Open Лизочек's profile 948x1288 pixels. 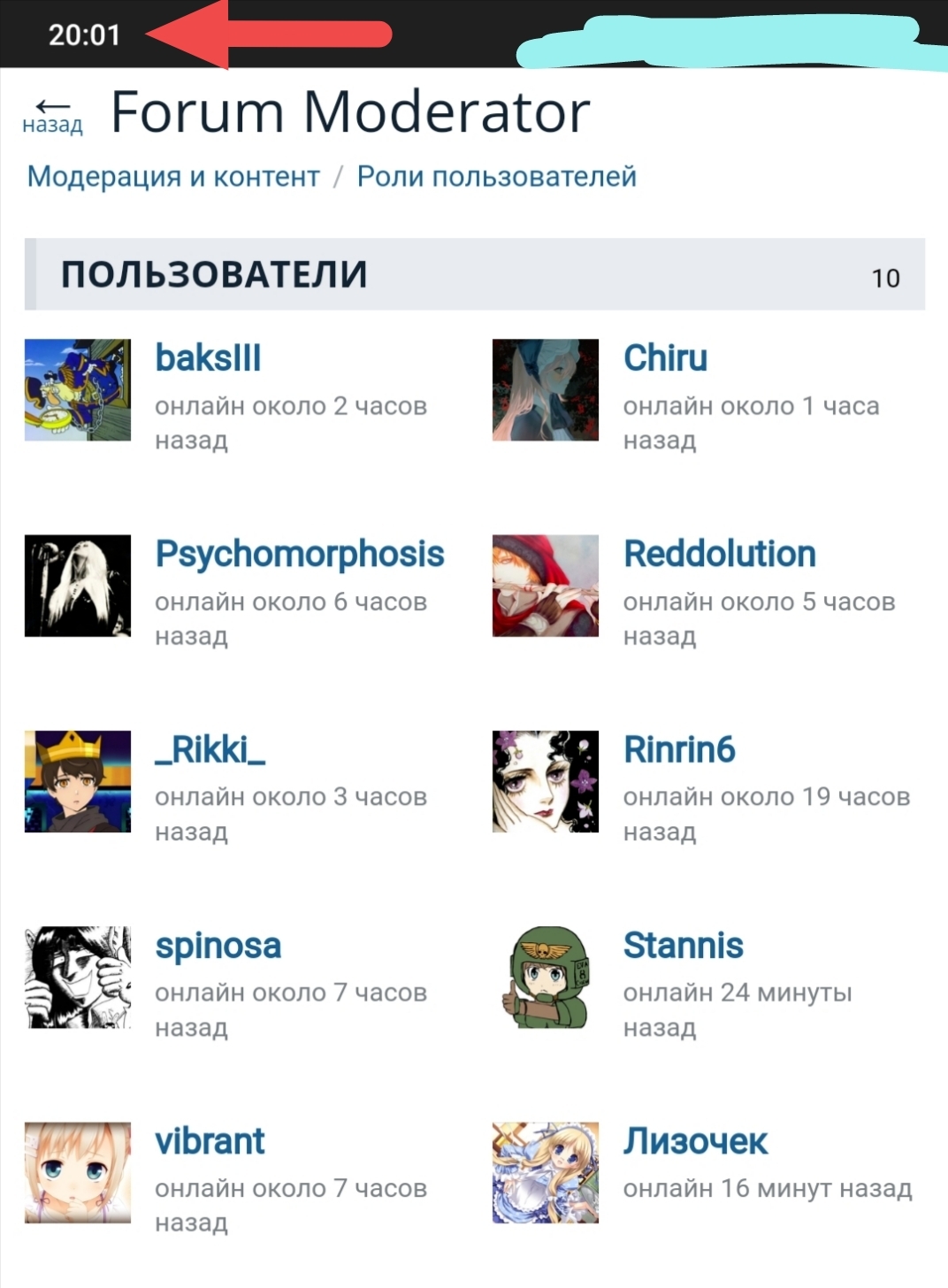tap(695, 1141)
